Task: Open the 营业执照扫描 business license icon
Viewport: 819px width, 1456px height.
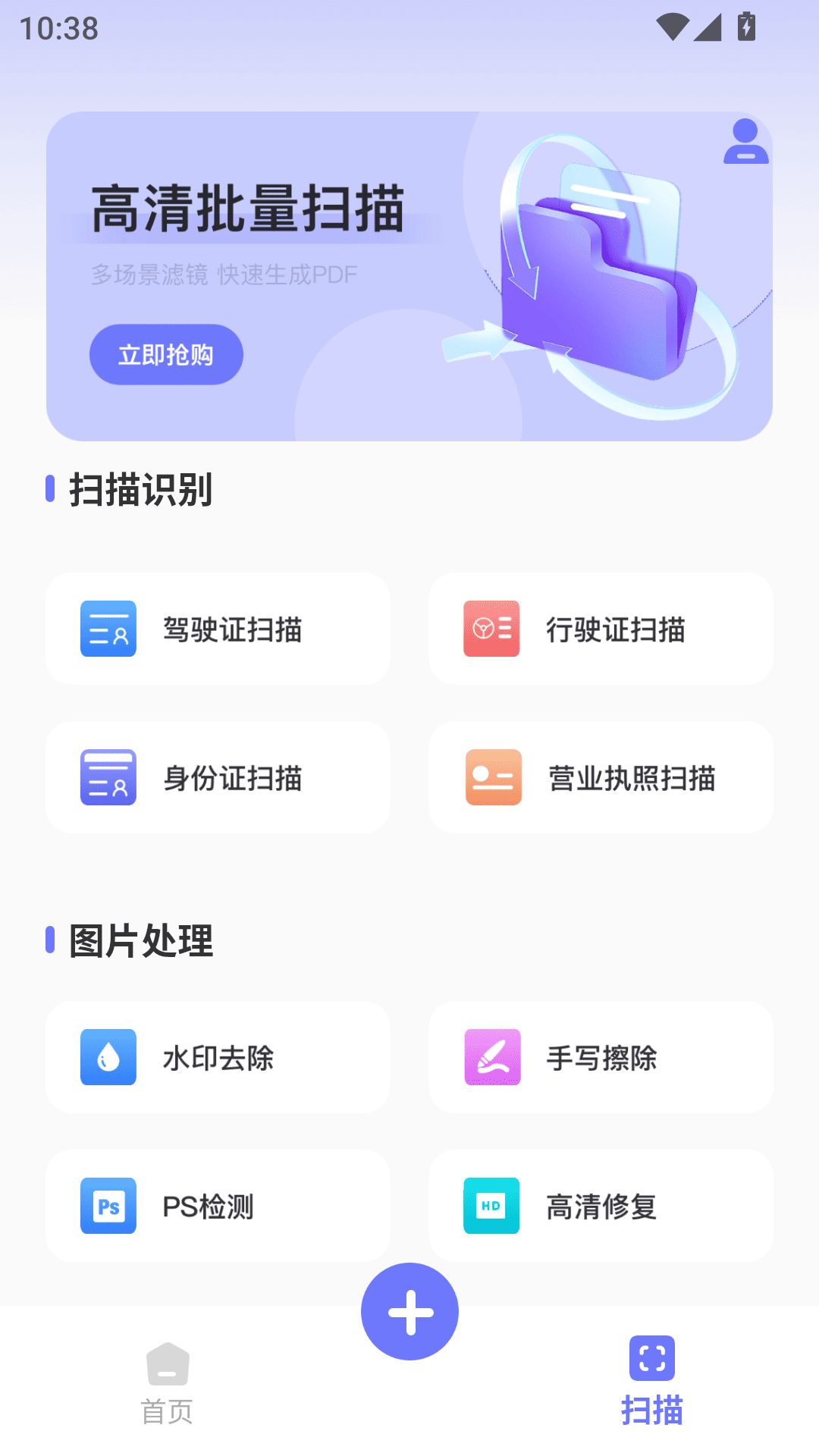Action: point(491,777)
